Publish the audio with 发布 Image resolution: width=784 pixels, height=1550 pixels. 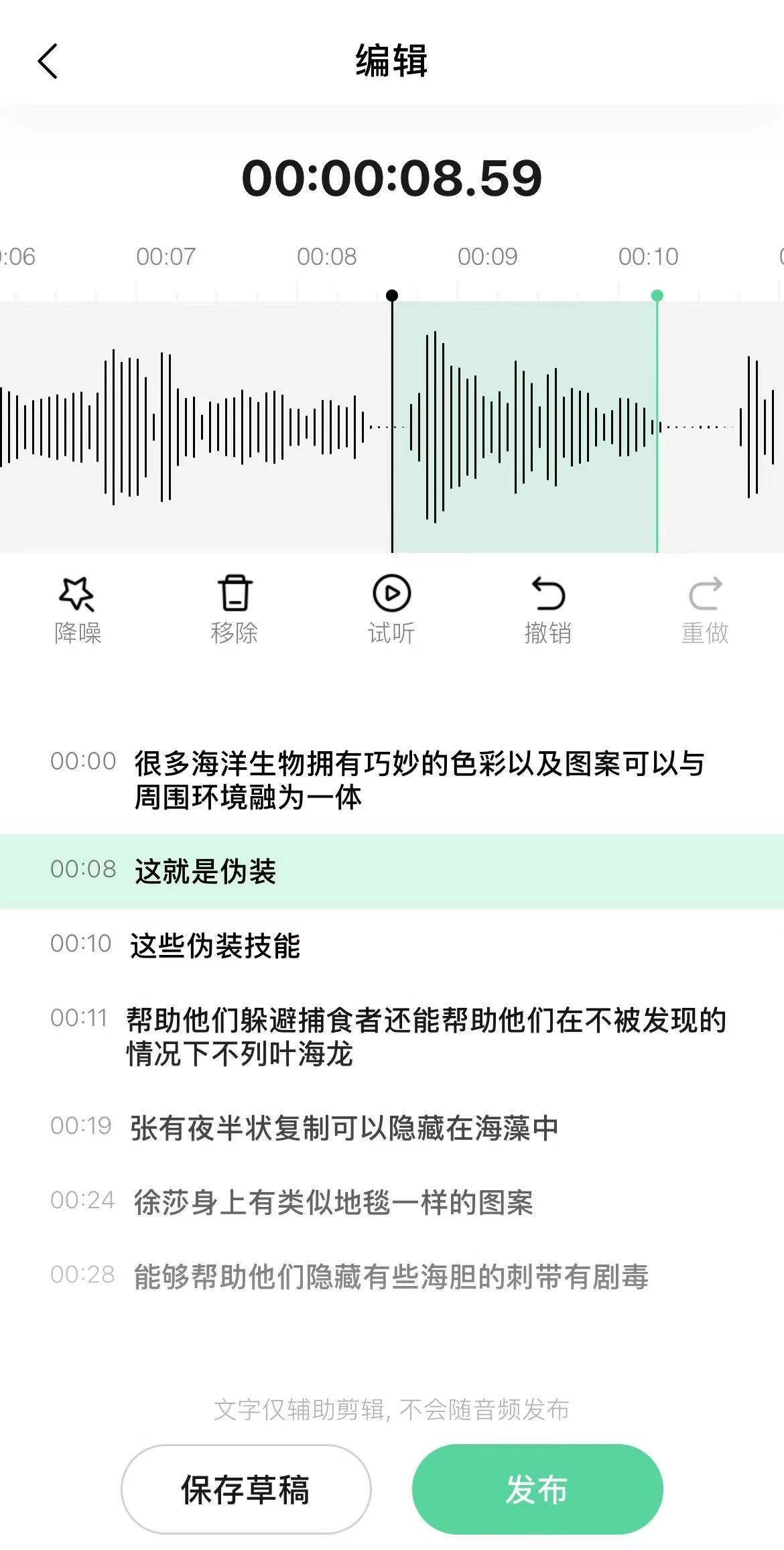click(x=537, y=1489)
